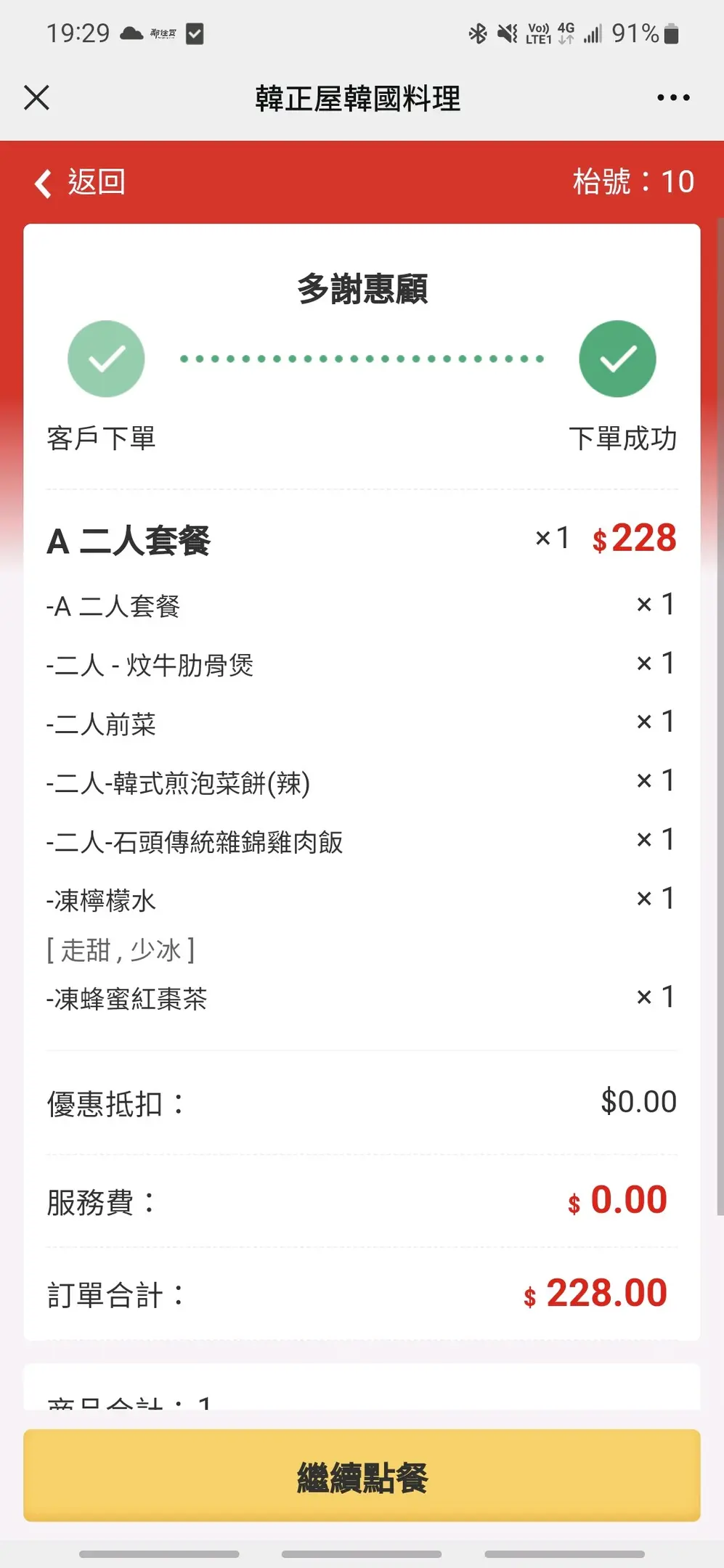The width and height of the screenshot is (724, 1568).
Task: Close the 韓正屋韓國料理 page
Action: click(x=36, y=97)
